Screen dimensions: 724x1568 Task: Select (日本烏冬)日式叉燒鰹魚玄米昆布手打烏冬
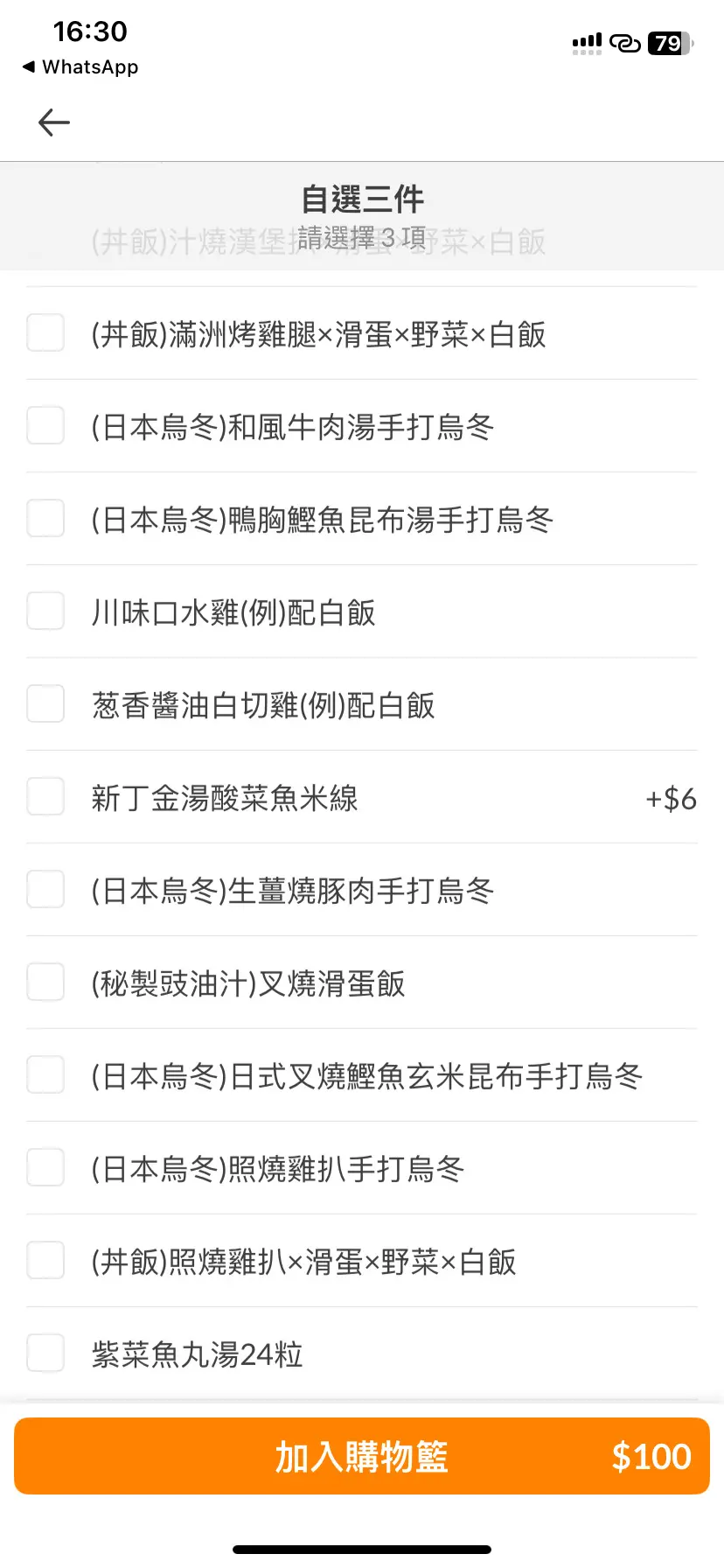pos(45,1075)
